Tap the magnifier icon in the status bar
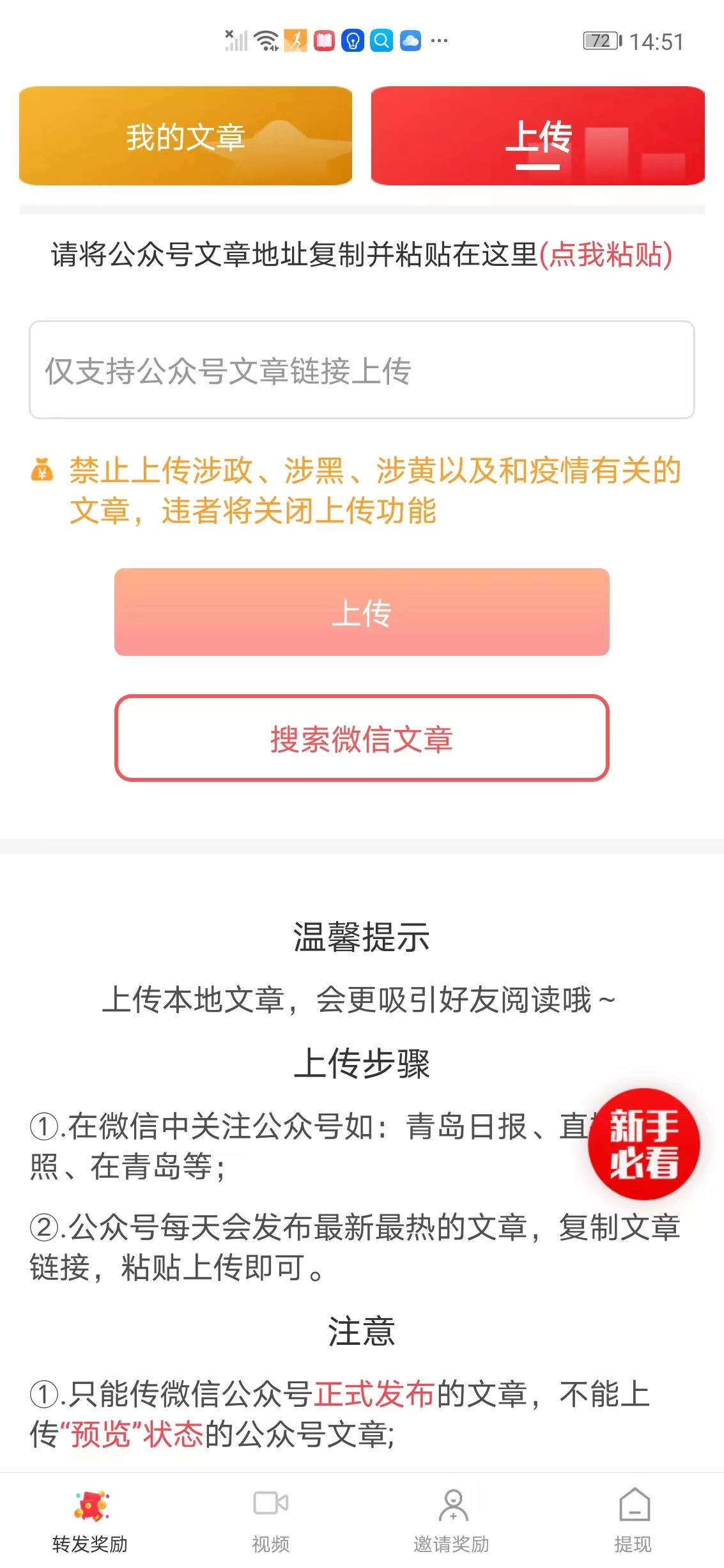The image size is (724, 1568). 381,40
